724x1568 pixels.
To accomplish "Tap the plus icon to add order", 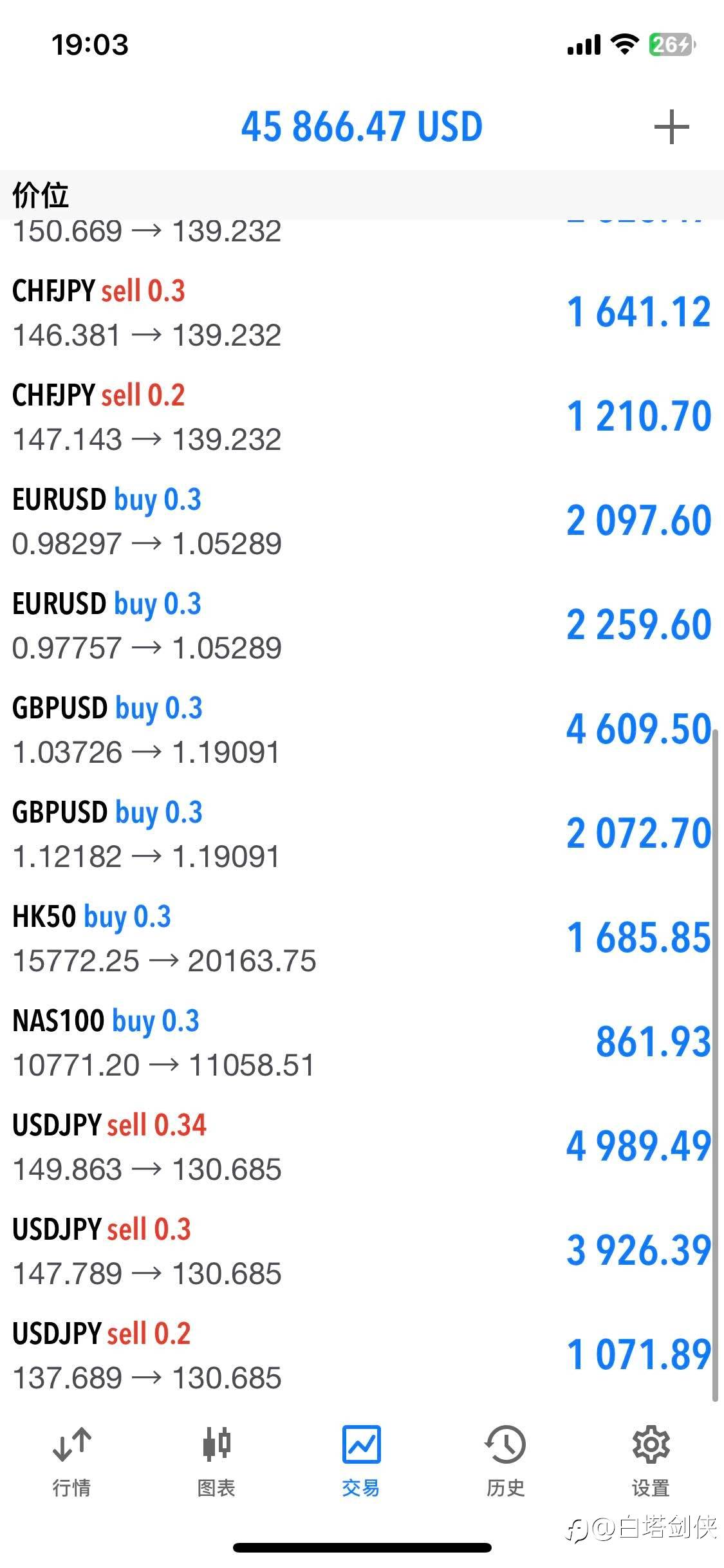I will (671, 127).
